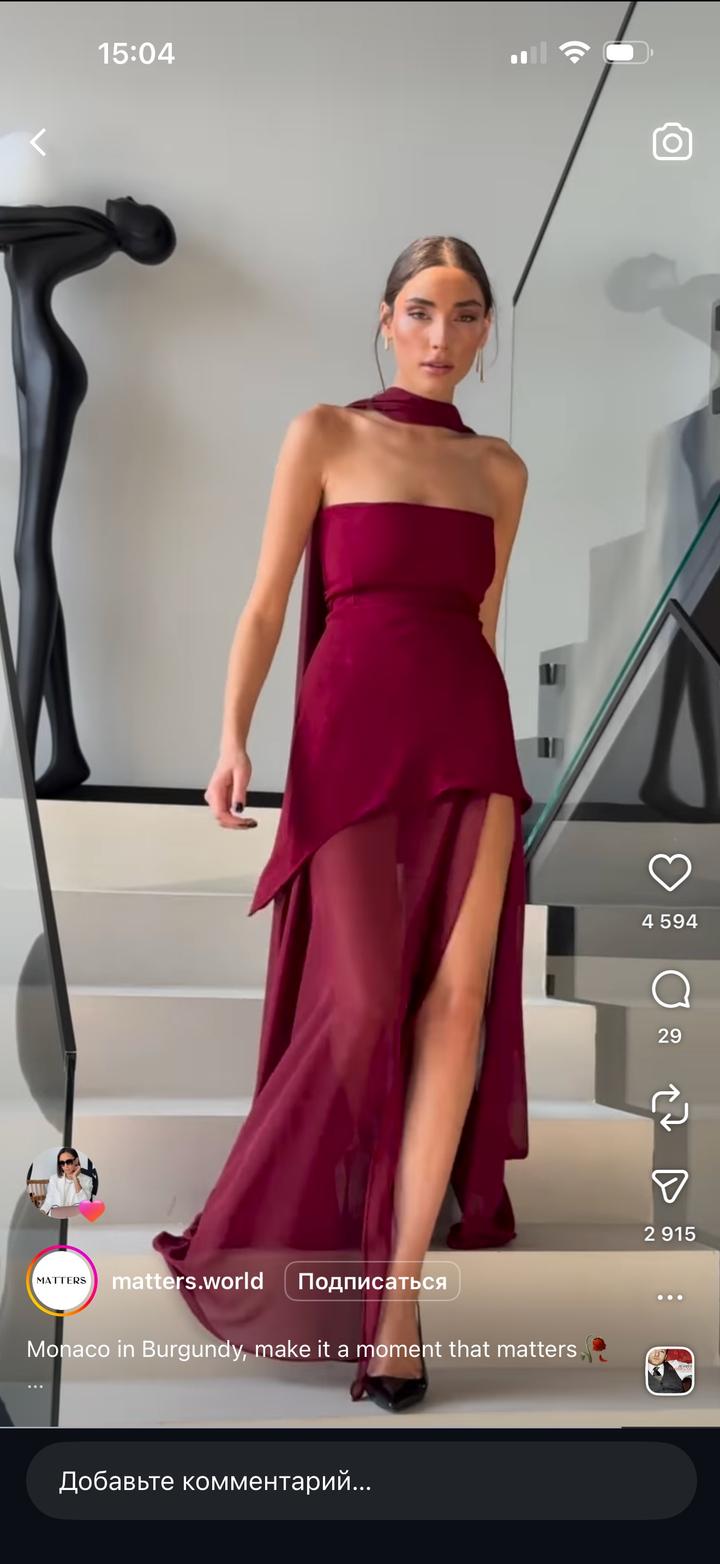Go back using the top-left arrow

(38, 142)
